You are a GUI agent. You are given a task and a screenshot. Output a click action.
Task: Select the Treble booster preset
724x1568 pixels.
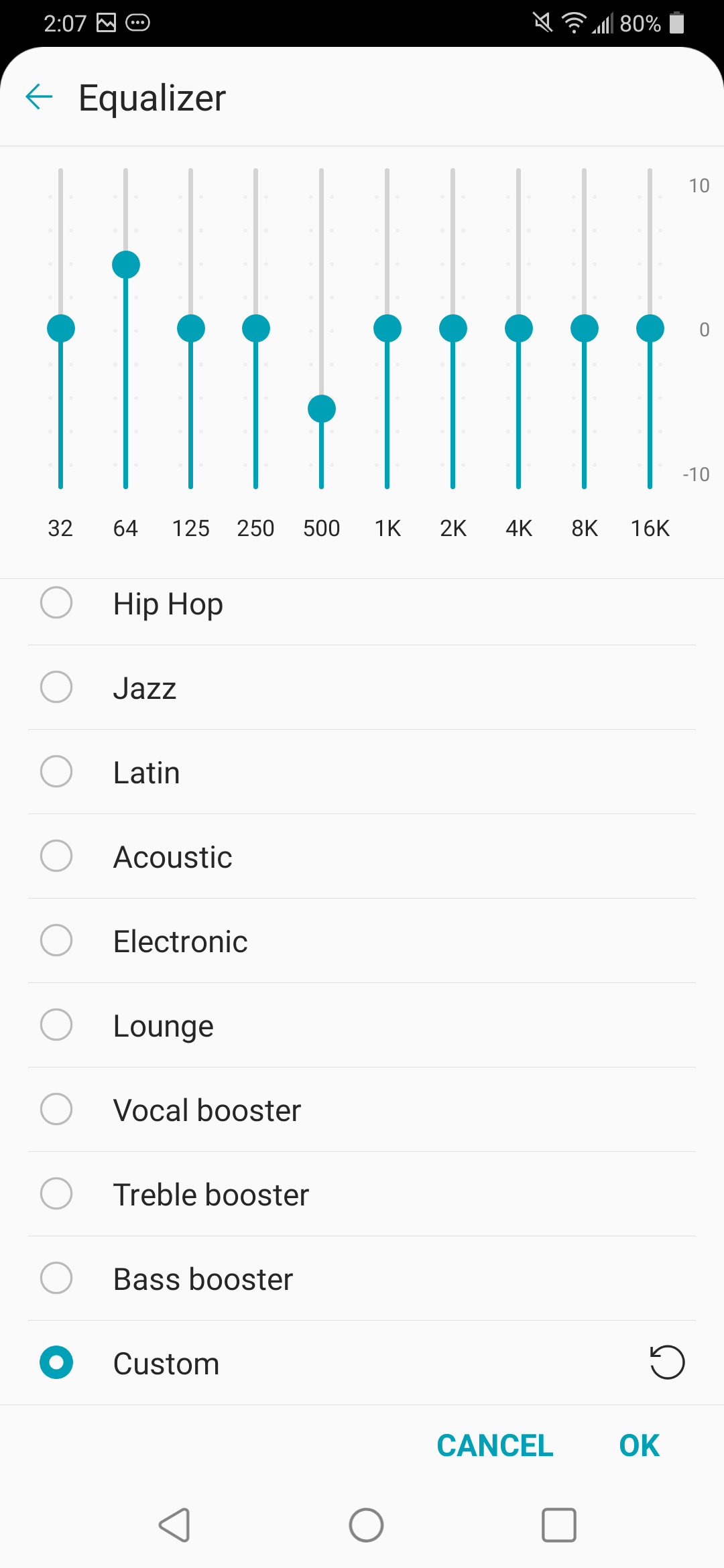(362, 1194)
